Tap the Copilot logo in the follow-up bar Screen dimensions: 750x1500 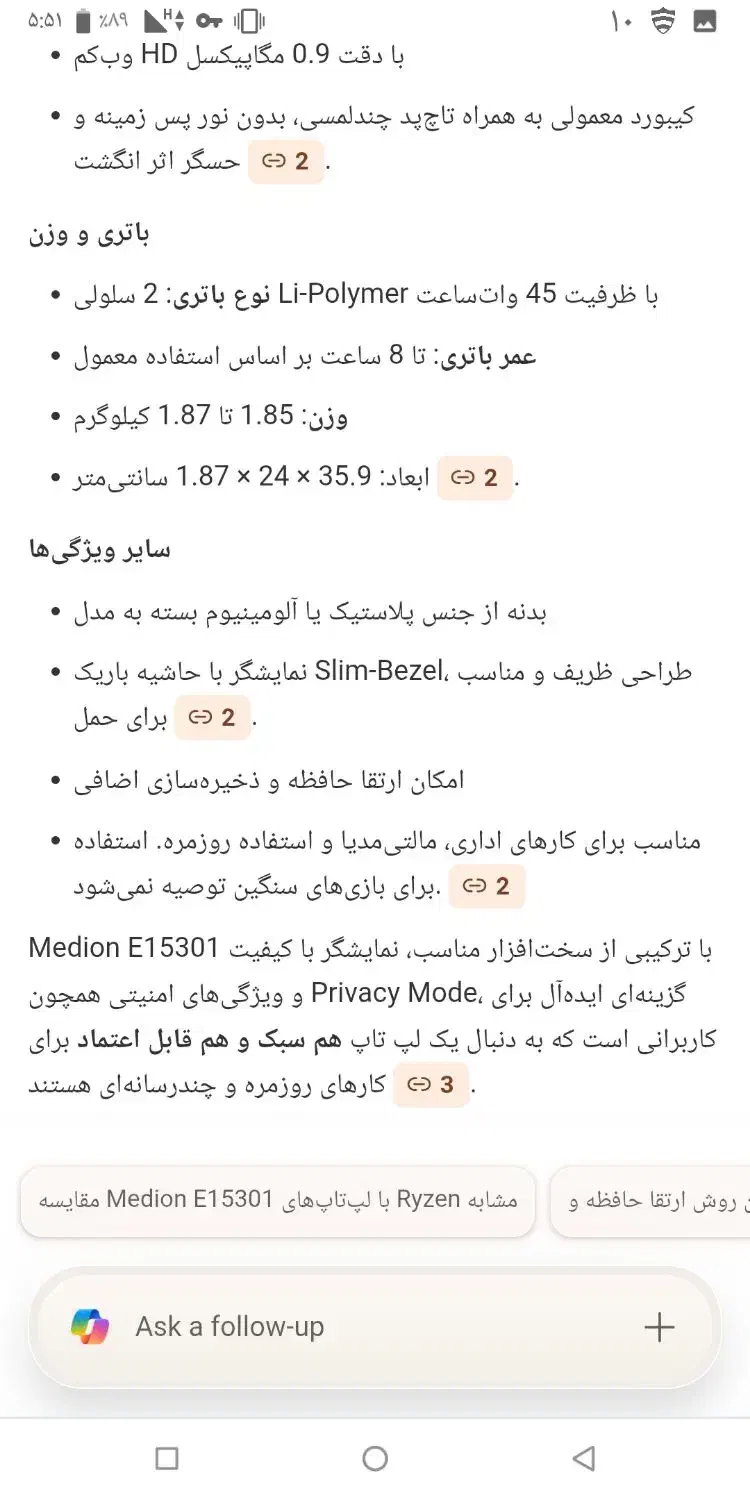92,1327
